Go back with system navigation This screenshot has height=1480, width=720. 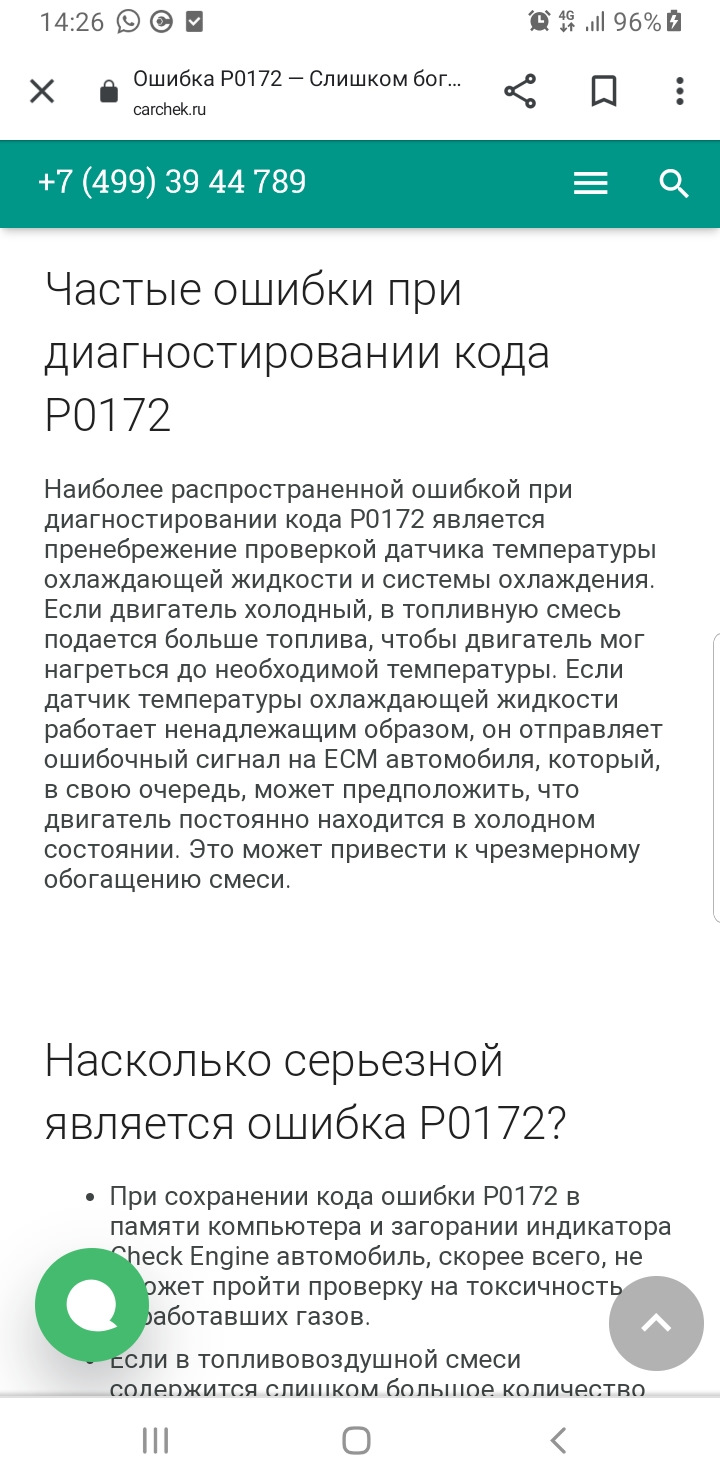[559, 1440]
